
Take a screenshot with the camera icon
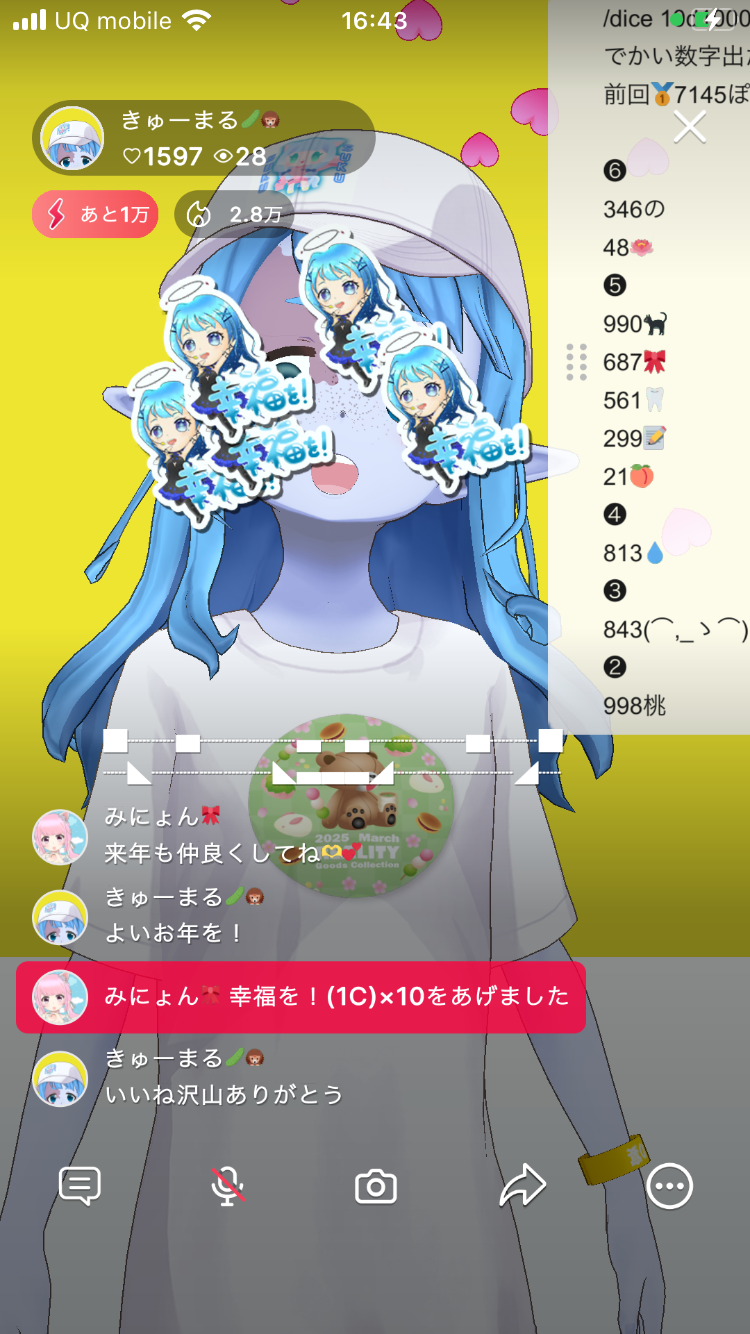click(x=376, y=1187)
